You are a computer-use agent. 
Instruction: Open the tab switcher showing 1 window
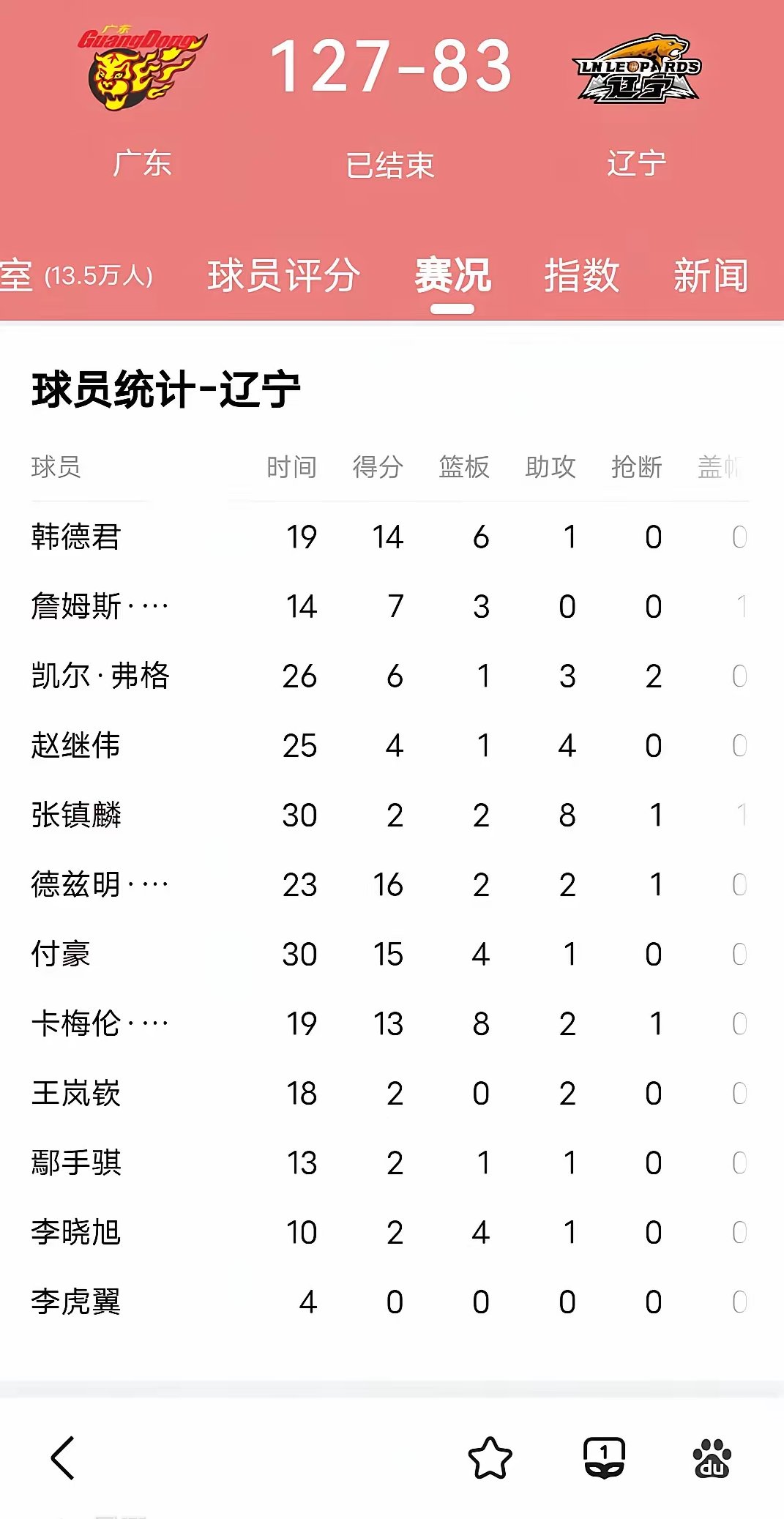click(604, 1458)
